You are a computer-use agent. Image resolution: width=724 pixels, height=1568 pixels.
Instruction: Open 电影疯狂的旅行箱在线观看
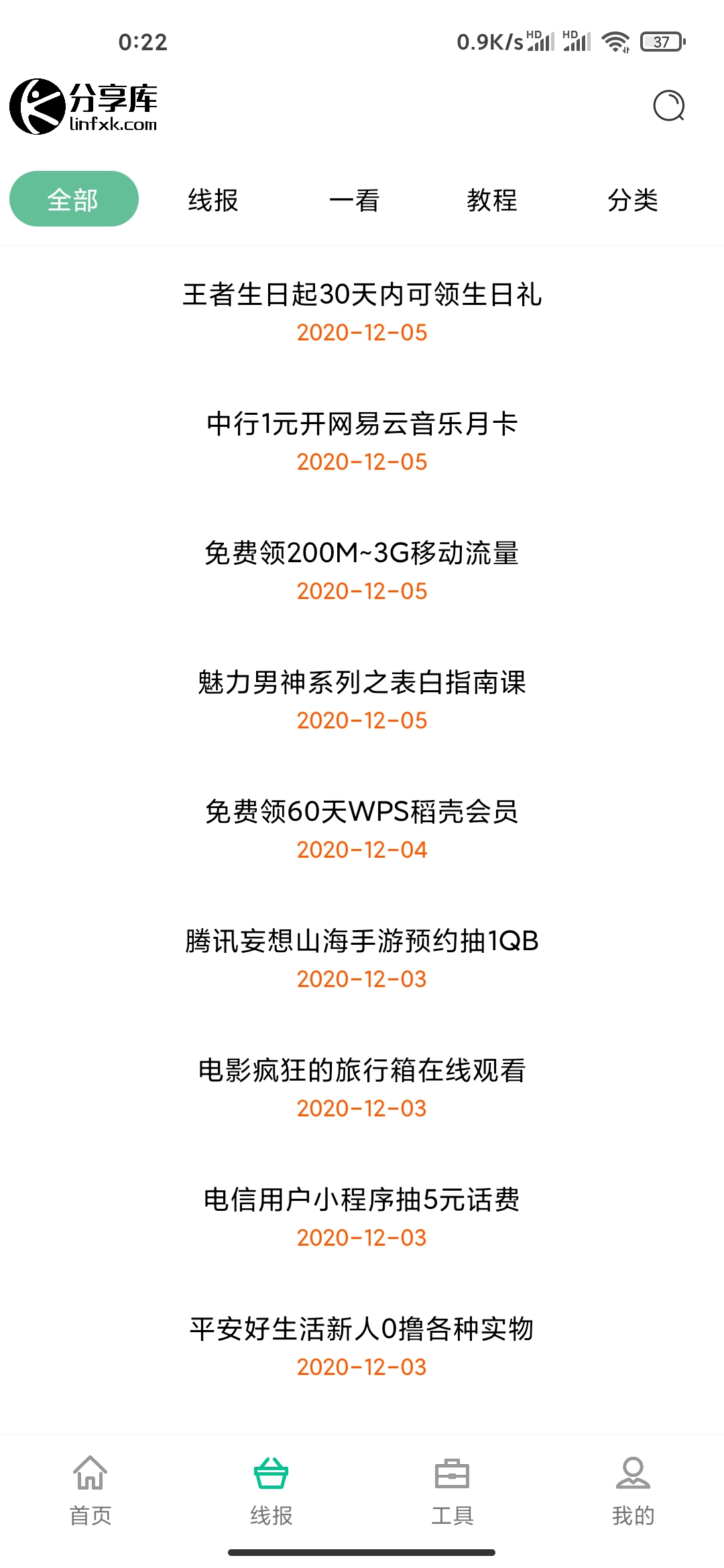click(362, 1087)
